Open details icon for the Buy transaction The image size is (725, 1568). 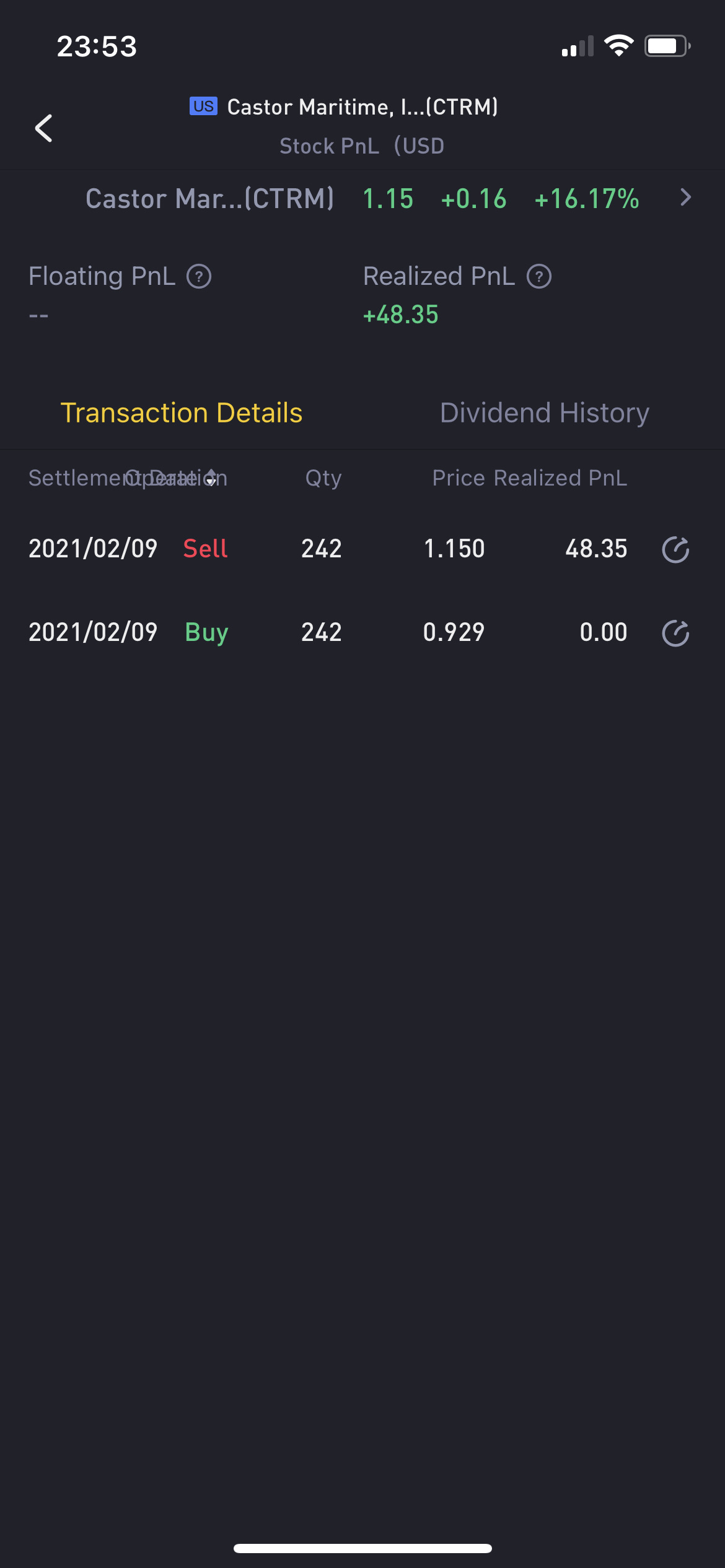coord(675,633)
